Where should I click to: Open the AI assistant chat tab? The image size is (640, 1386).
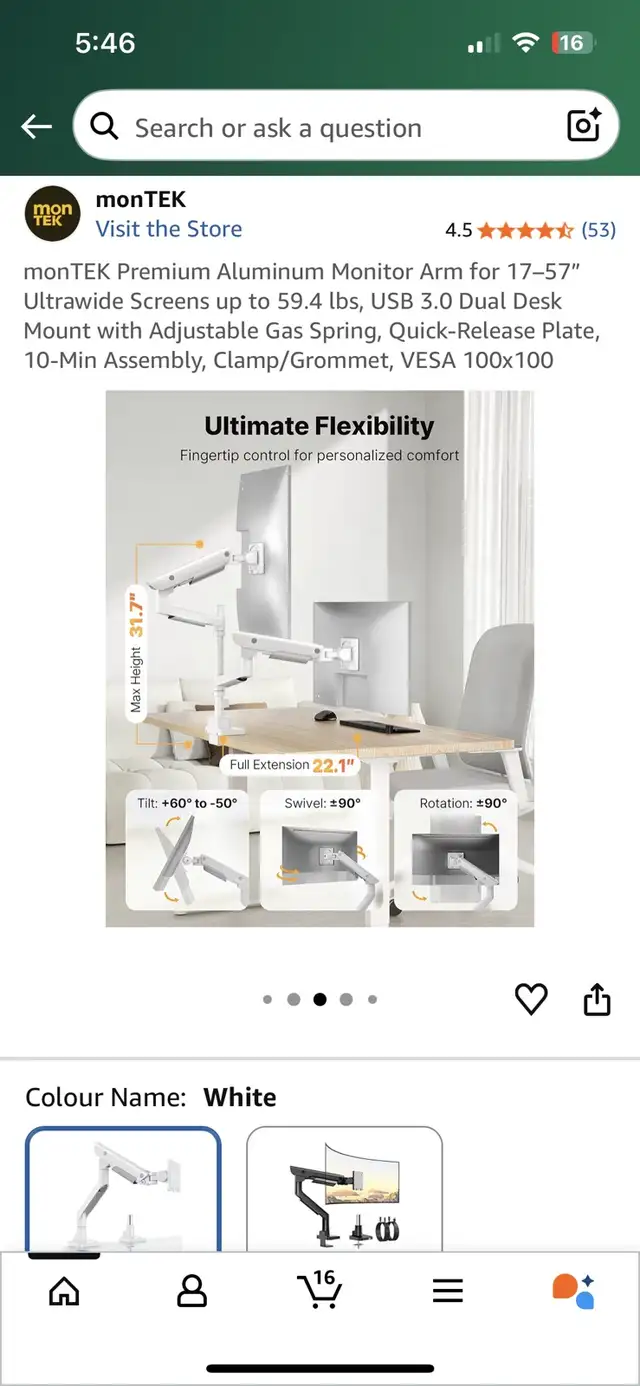pyautogui.click(x=574, y=1290)
